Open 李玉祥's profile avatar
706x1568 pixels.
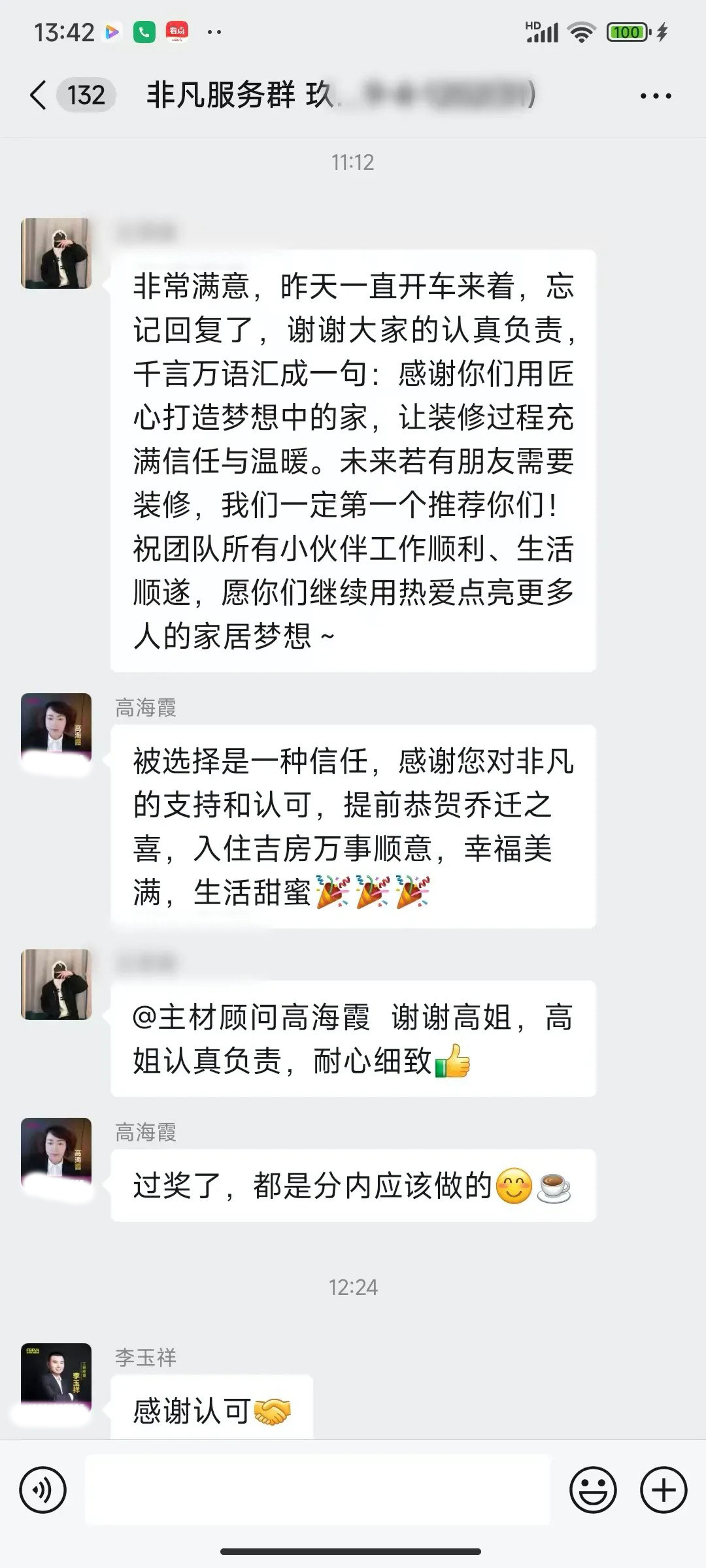point(56,1378)
